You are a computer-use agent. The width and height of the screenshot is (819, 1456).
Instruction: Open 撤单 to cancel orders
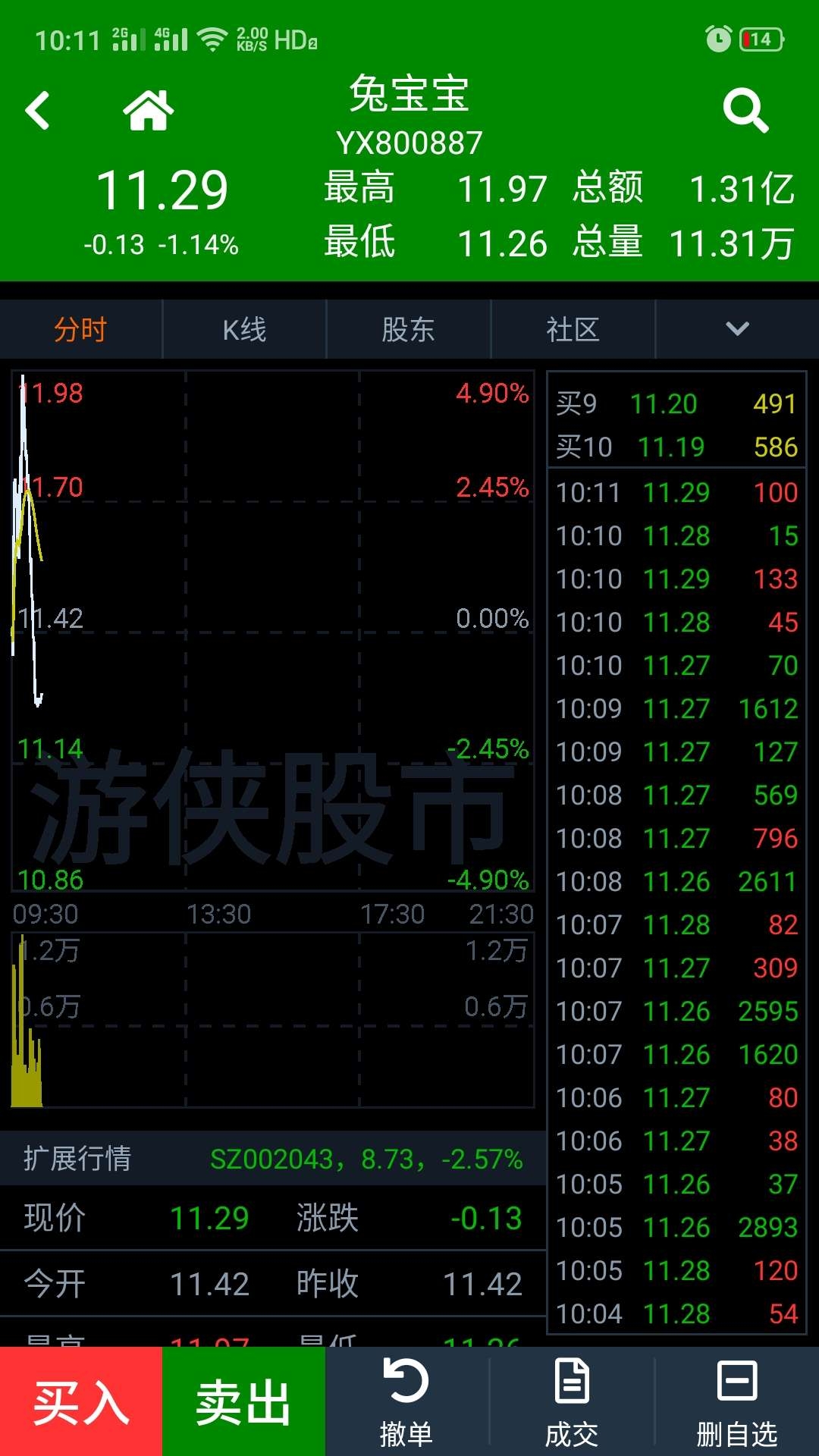[406, 1402]
